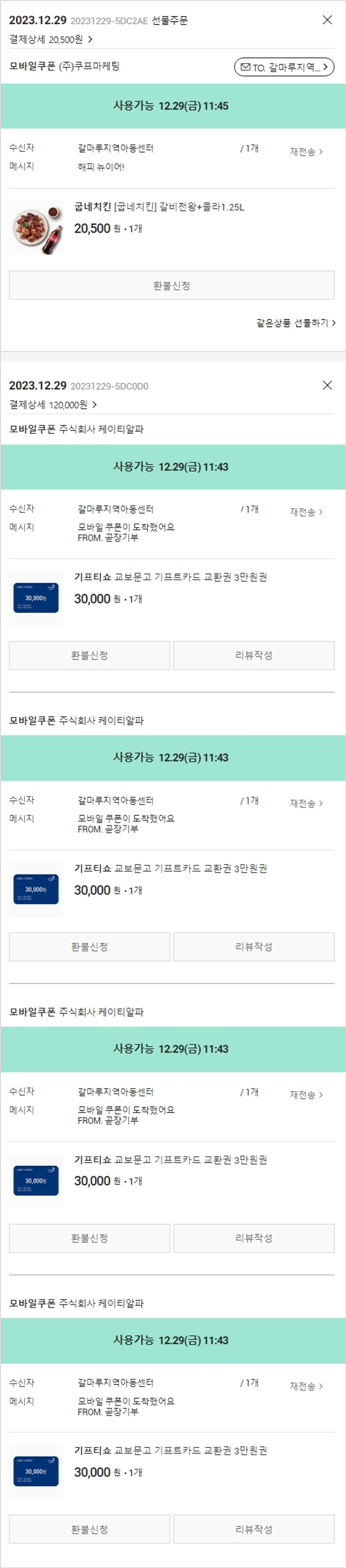Dismiss order 20231229-5DC0D0 with the X
The height and width of the screenshot is (1568, 346).
coord(327,385)
